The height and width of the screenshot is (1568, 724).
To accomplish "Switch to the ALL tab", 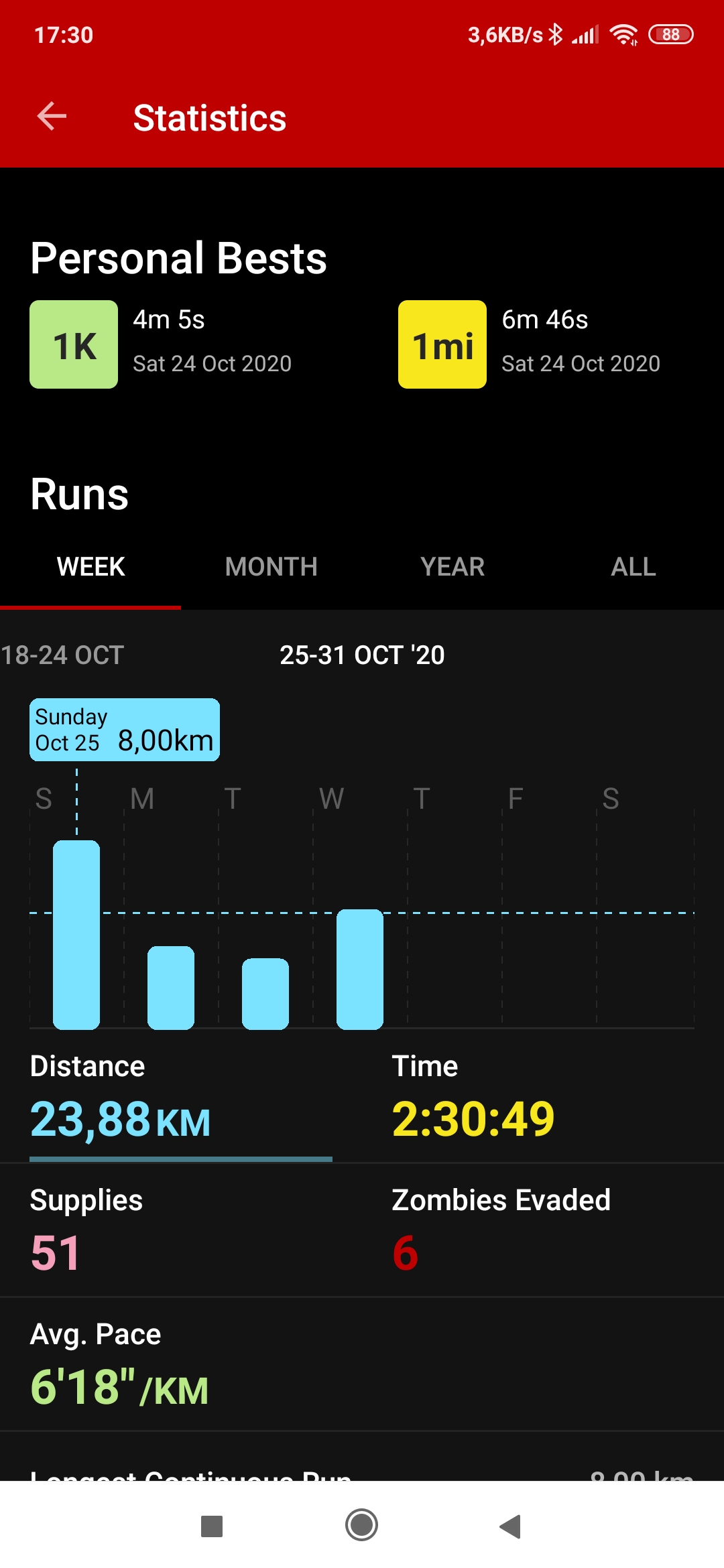I will click(x=633, y=567).
